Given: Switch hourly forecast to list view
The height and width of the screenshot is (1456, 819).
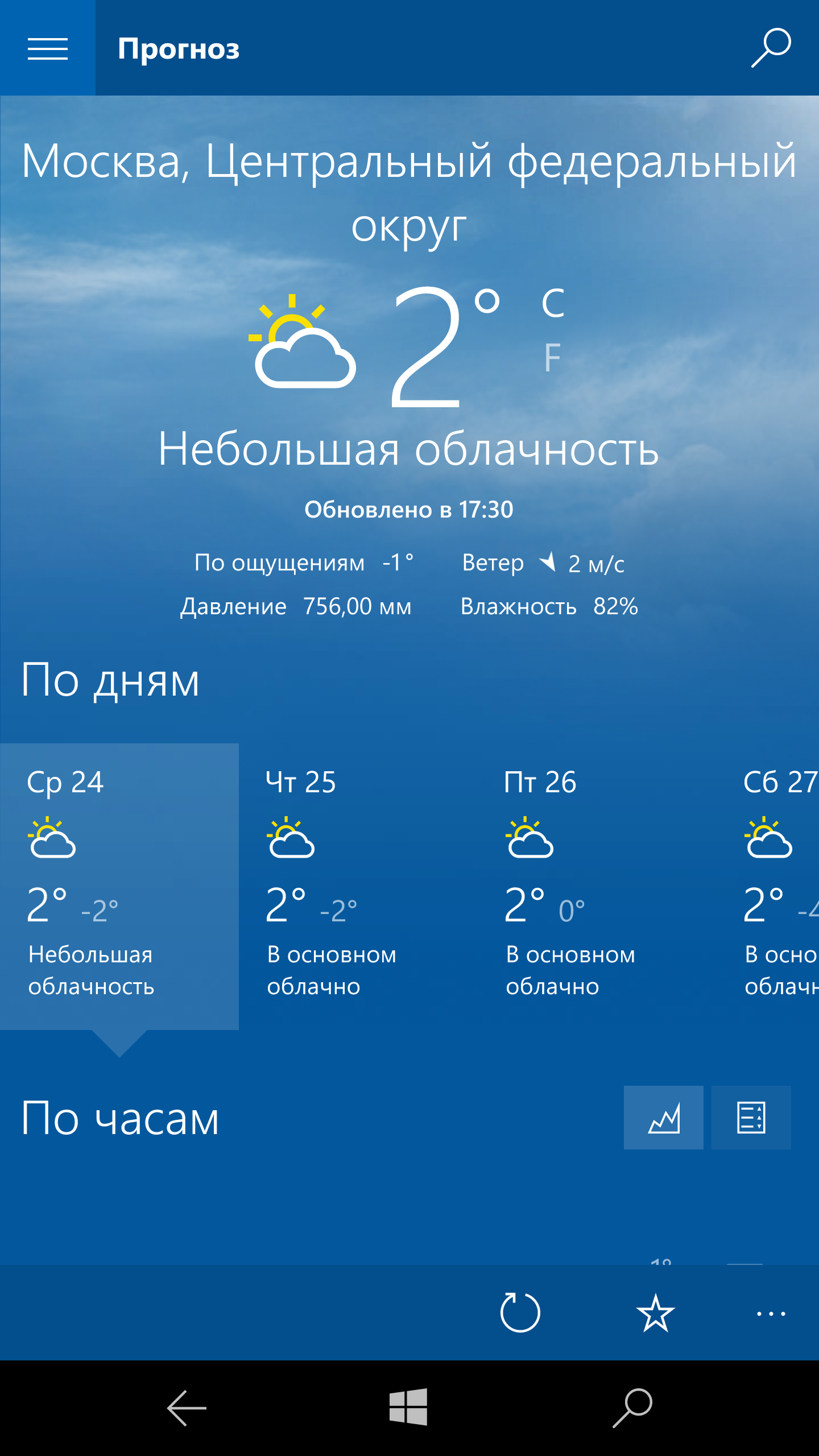Looking at the screenshot, I should point(751,1118).
